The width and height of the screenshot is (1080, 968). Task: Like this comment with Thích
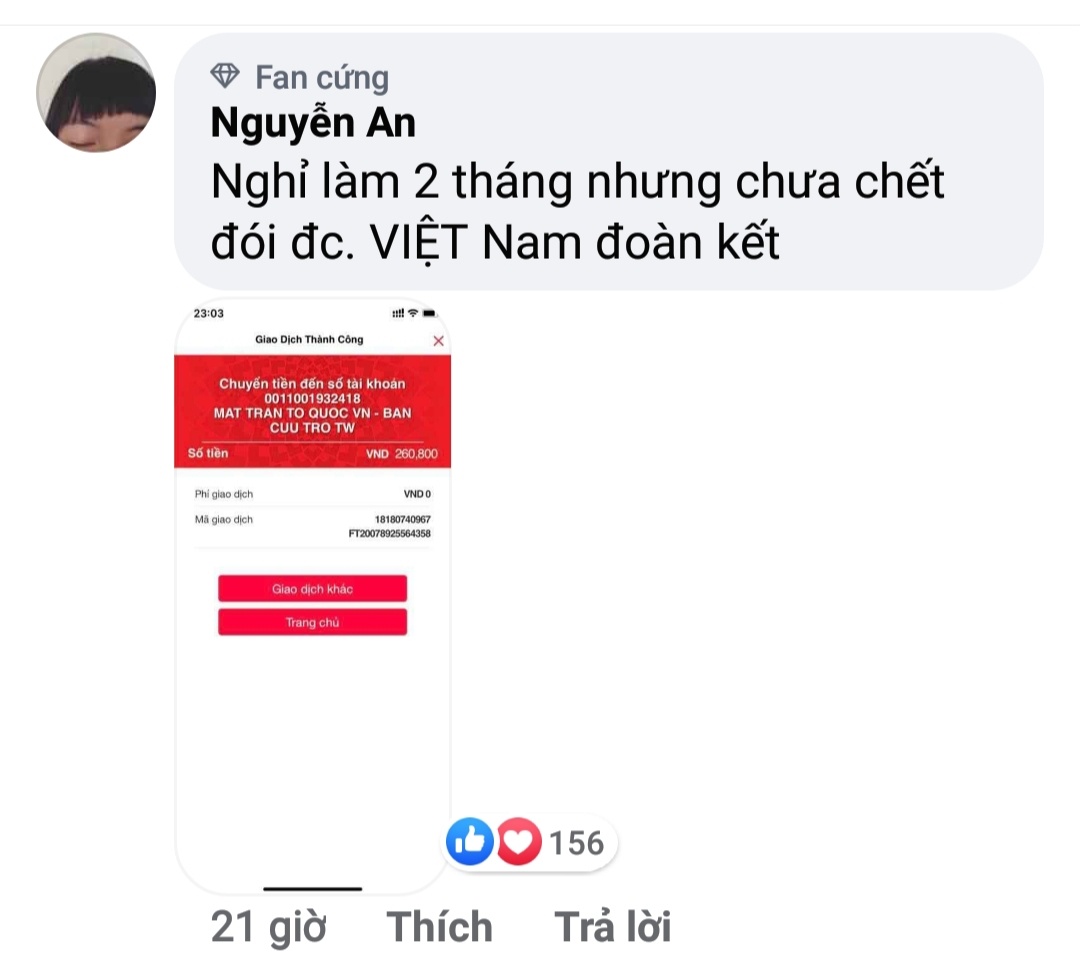click(x=439, y=927)
